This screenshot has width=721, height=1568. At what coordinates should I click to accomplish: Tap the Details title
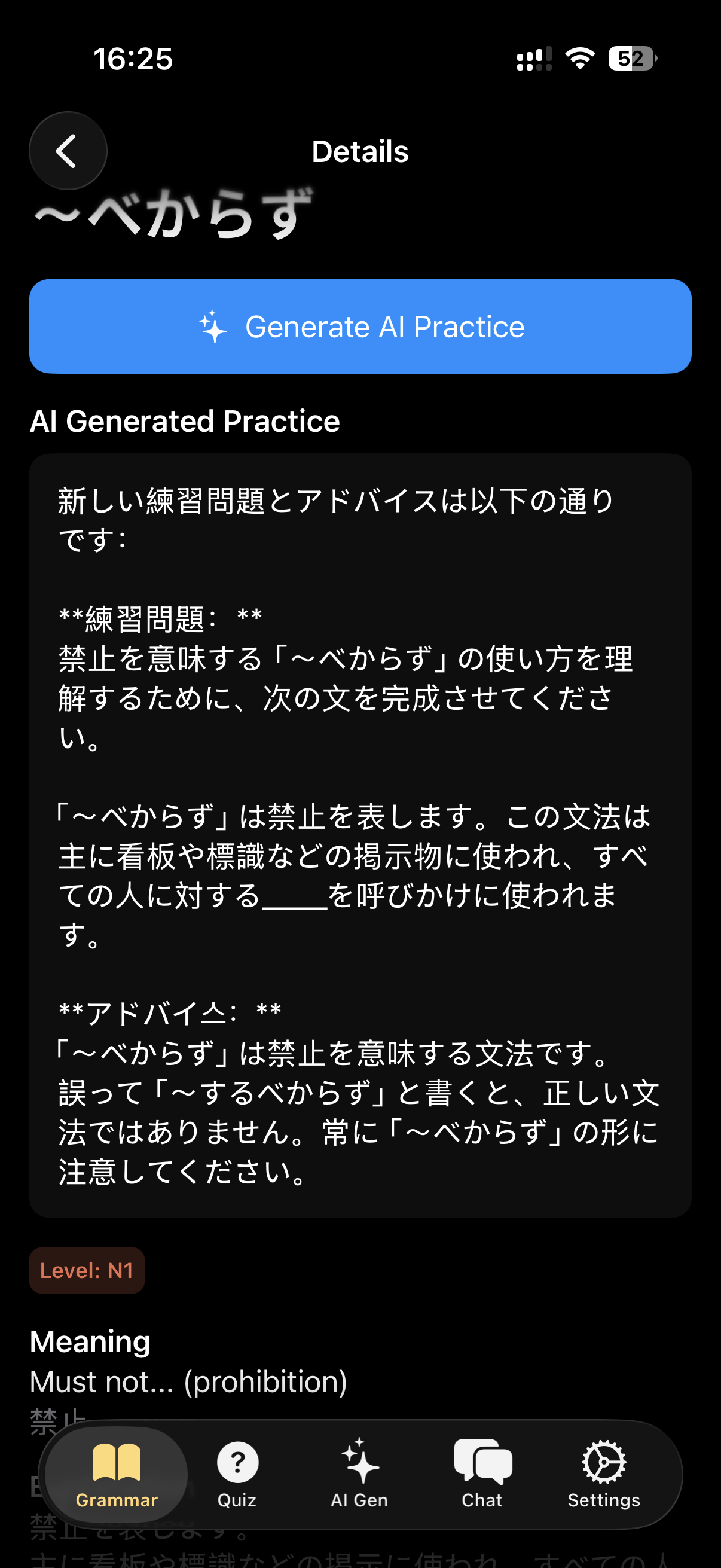(x=360, y=151)
